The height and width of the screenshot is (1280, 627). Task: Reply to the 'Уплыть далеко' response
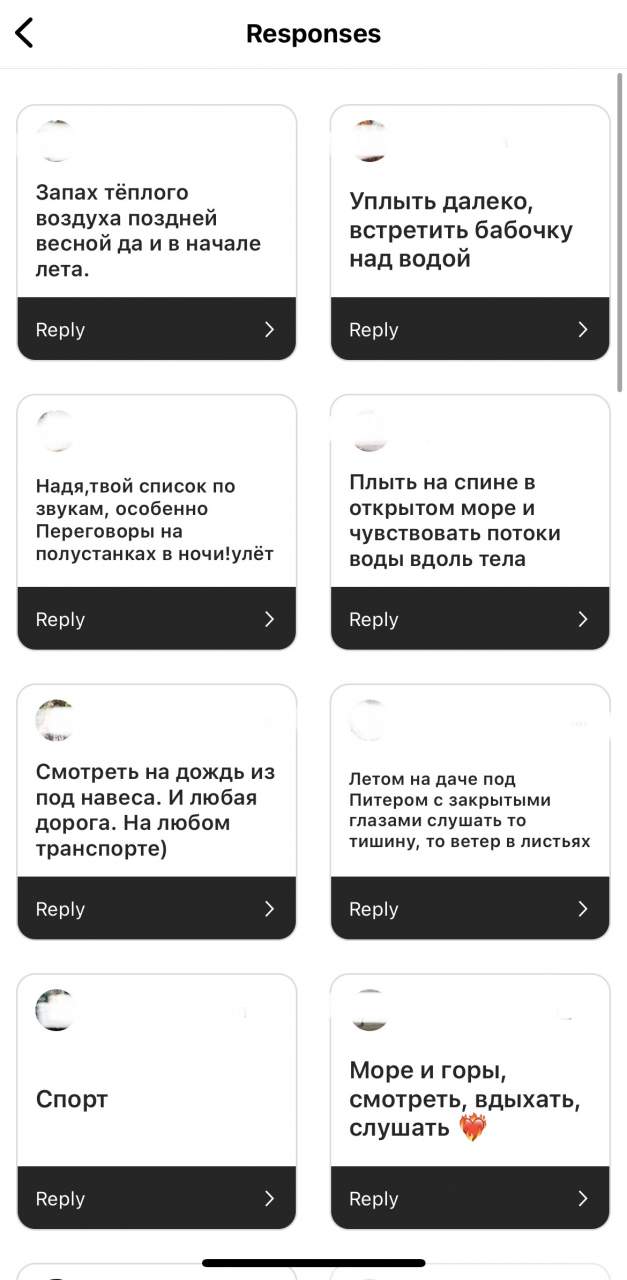[x=470, y=329]
